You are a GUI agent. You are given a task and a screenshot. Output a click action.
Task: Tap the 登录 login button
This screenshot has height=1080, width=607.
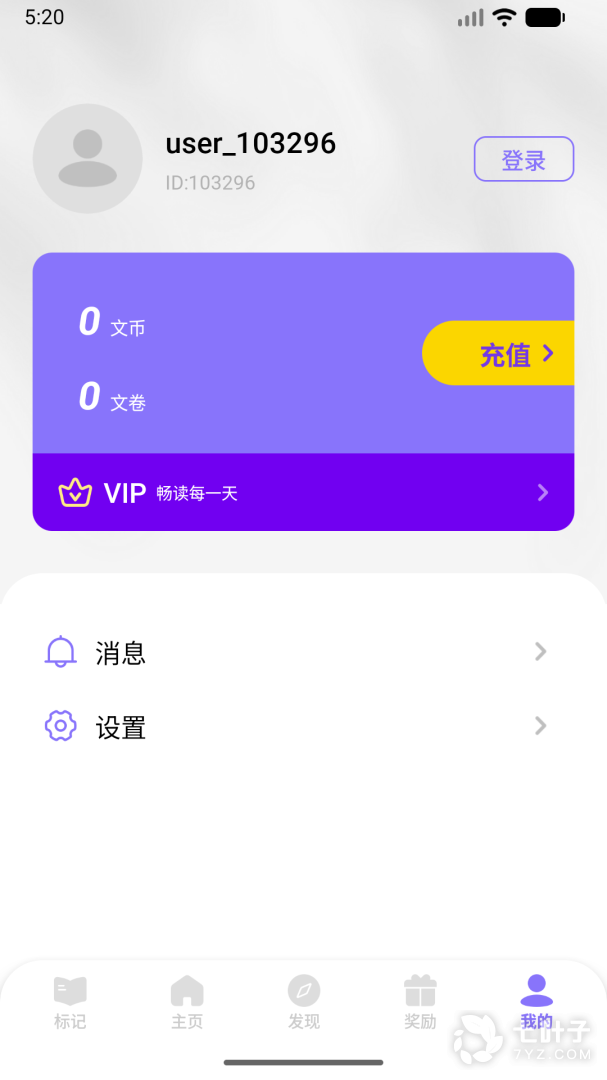523,159
